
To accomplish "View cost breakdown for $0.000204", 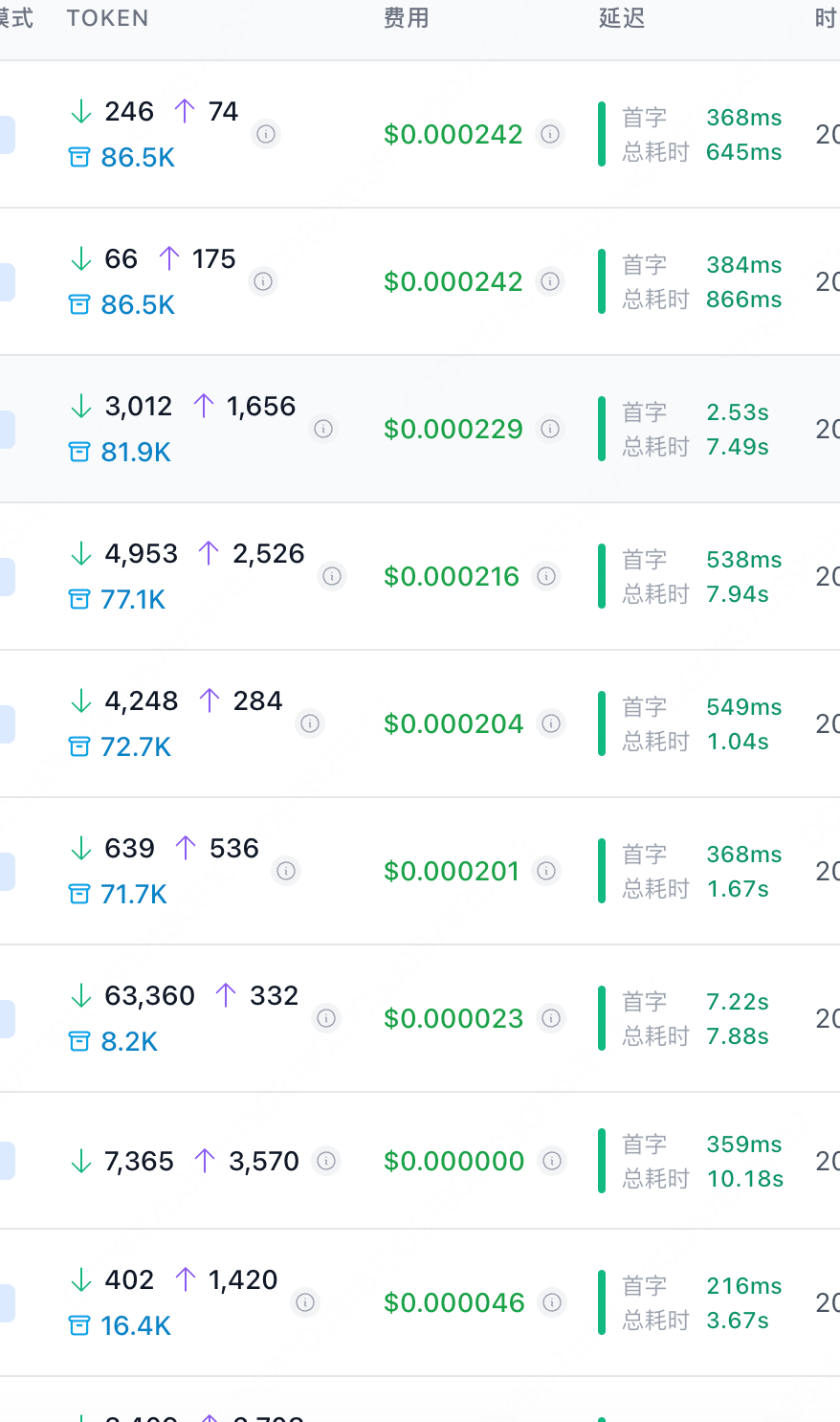I will tap(551, 723).
